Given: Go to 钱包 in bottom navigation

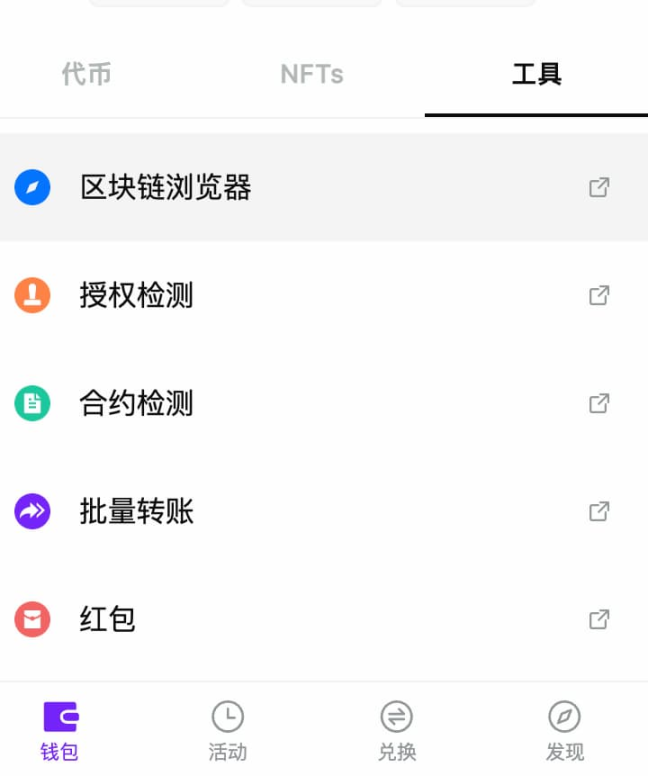Looking at the screenshot, I should pos(60,731).
